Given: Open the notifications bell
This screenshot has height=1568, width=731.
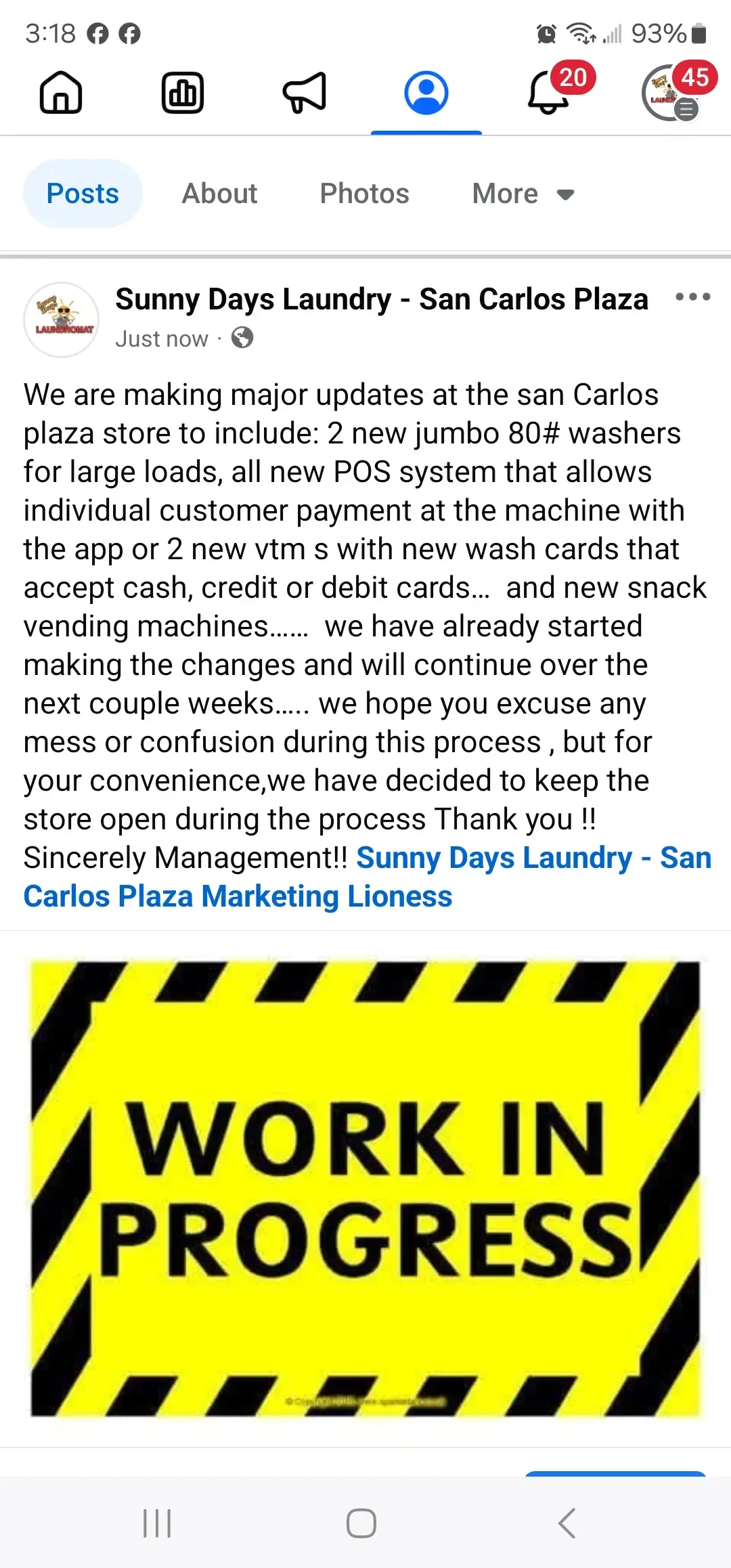Looking at the screenshot, I should coord(548,92).
